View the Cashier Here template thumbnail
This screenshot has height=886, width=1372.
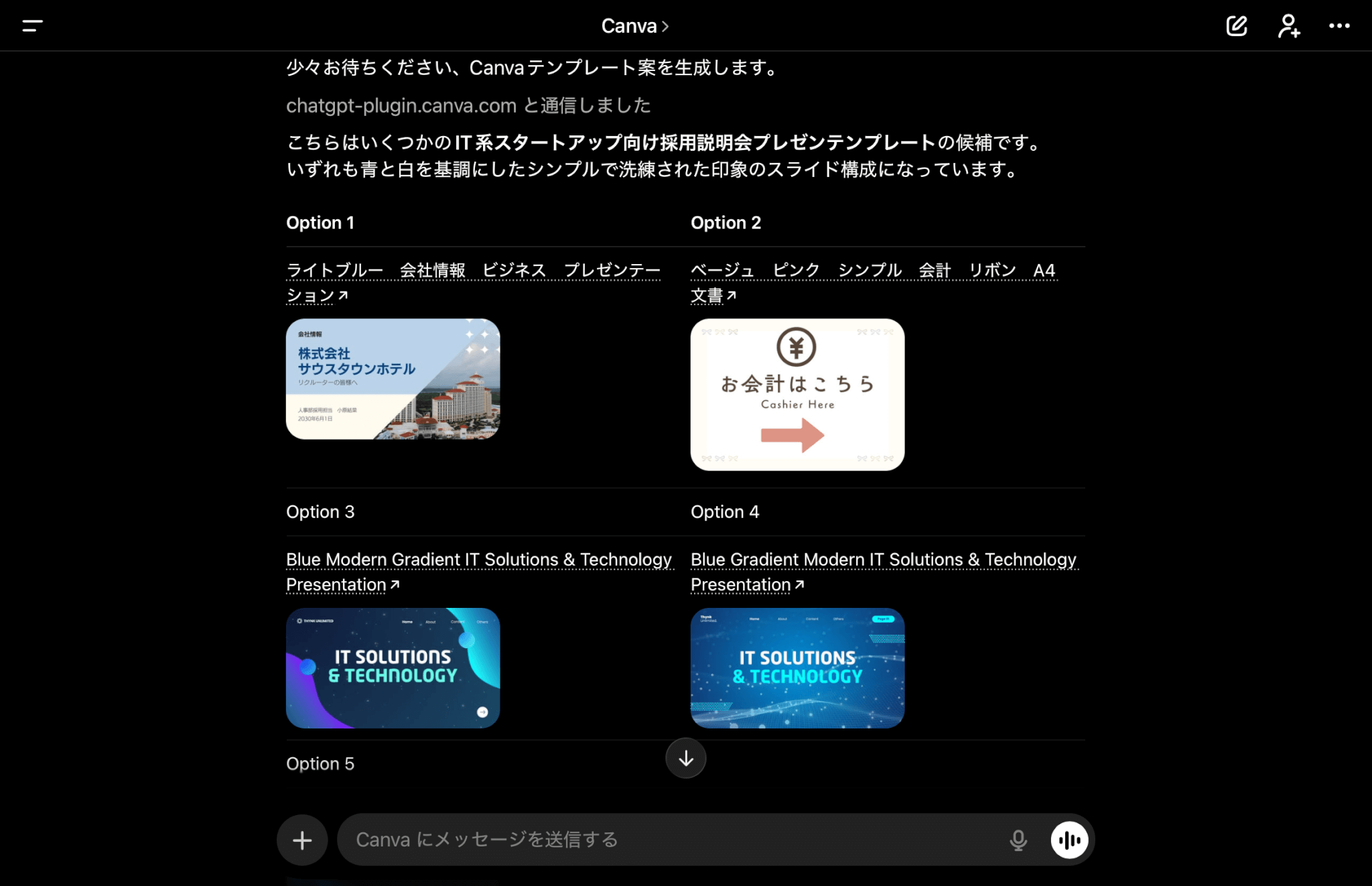pos(797,394)
